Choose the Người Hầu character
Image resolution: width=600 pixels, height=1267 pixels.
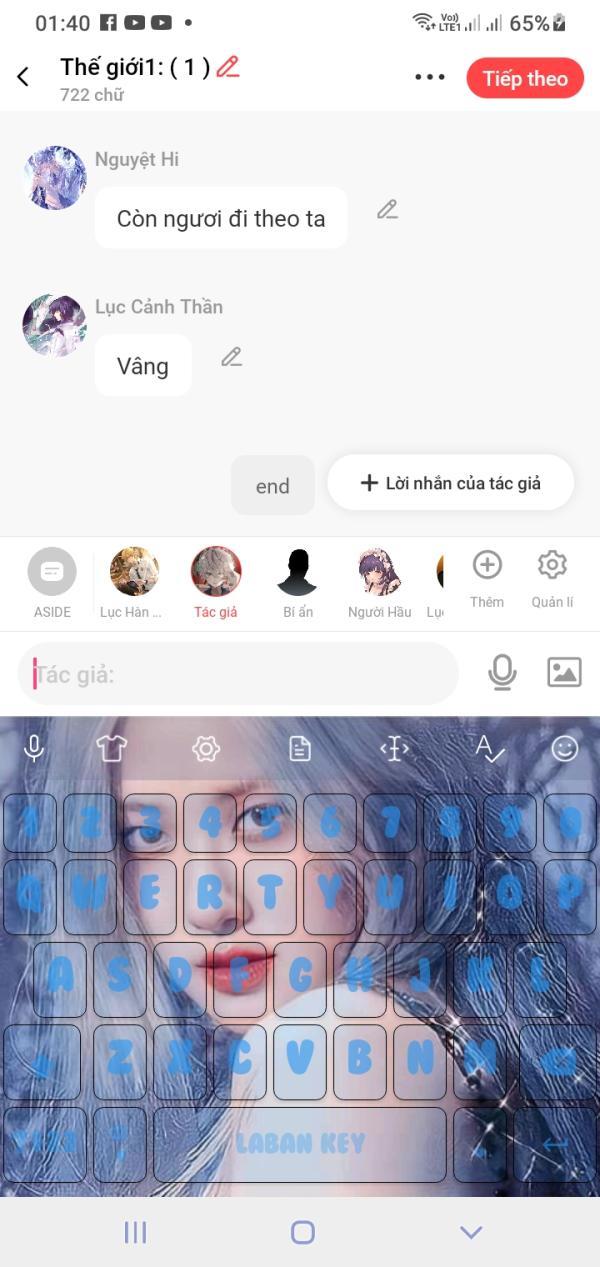(380, 583)
